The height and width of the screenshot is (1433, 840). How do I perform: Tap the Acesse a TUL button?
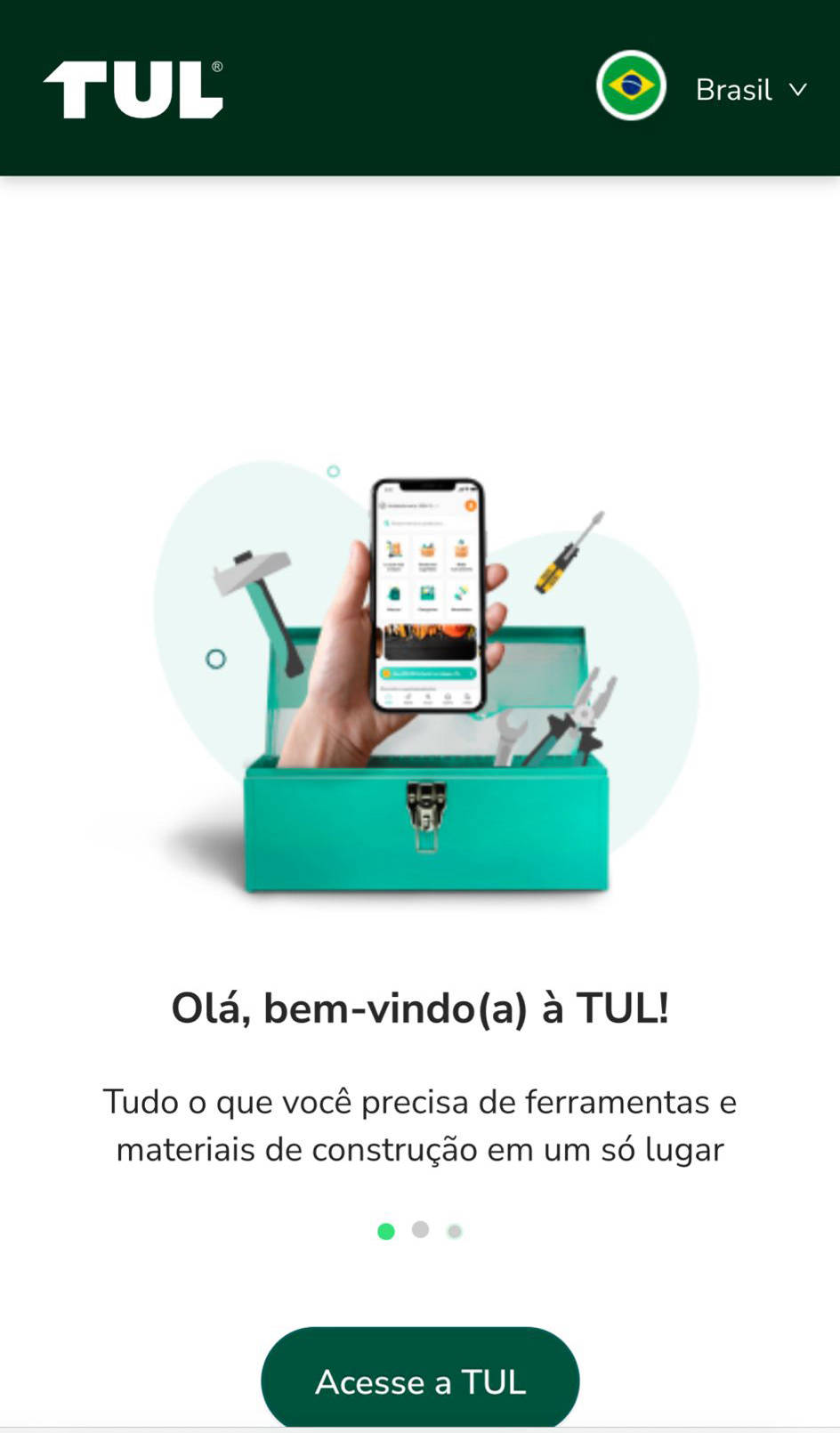pyautogui.click(x=420, y=1380)
